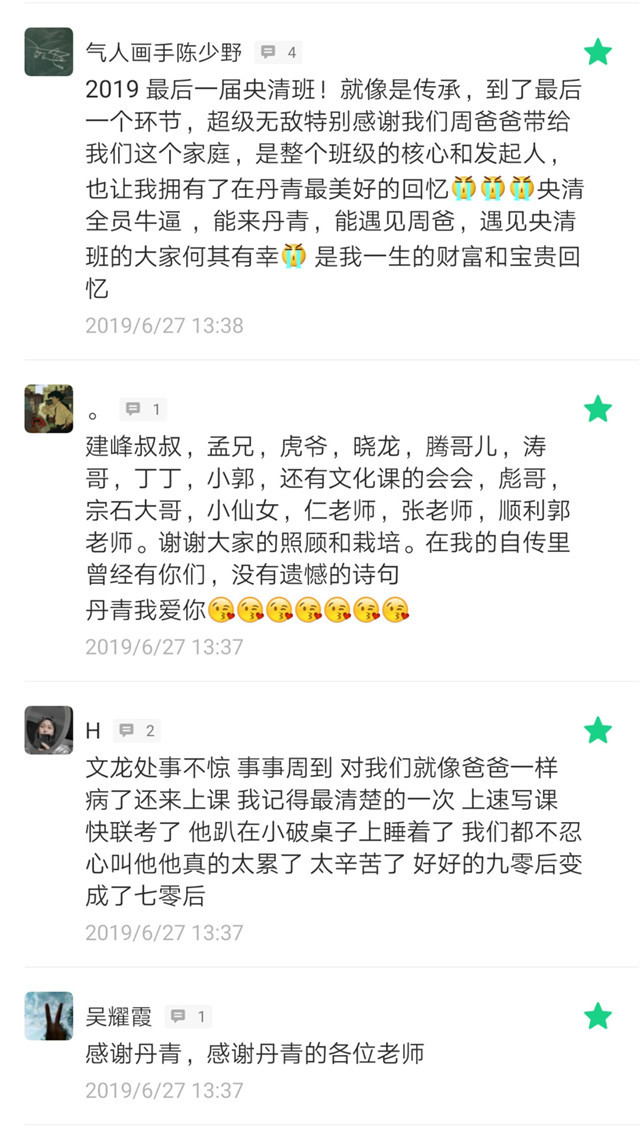Viewport: 640px width, 1136px height.
Task: Tap the star on 吴耀霞's comment
Action: click(598, 1016)
